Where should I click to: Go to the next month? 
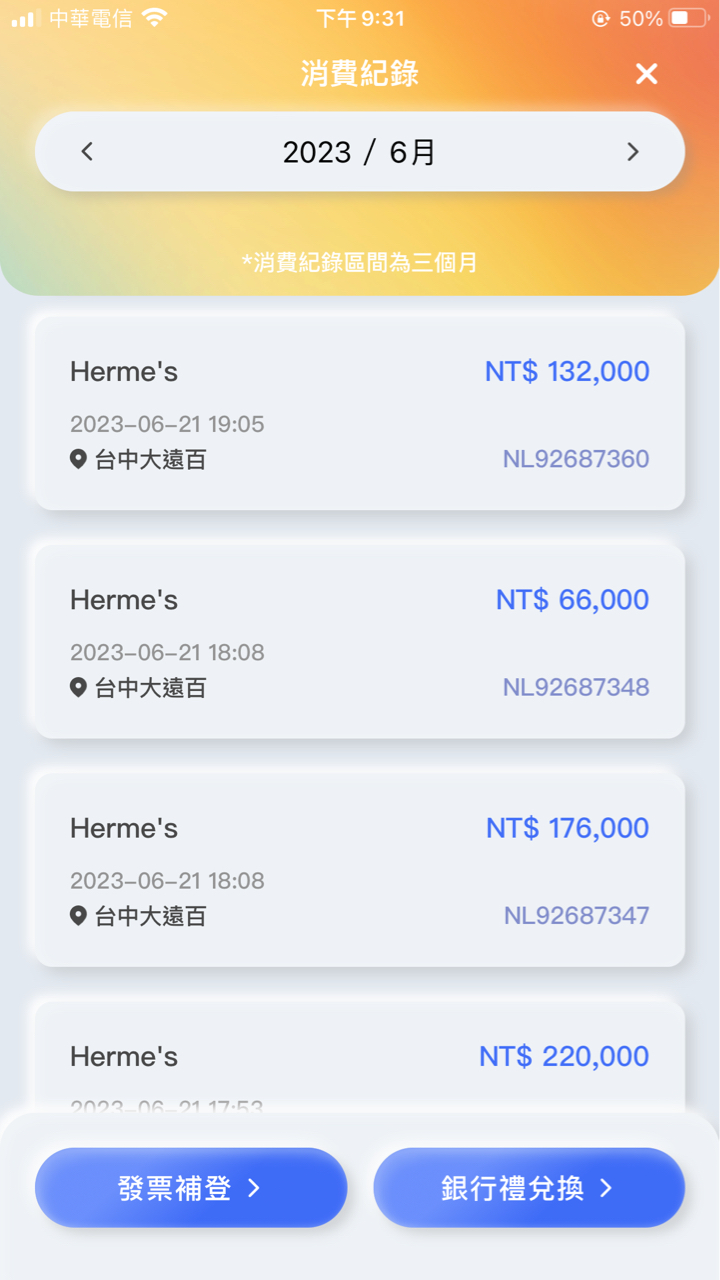[632, 152]
